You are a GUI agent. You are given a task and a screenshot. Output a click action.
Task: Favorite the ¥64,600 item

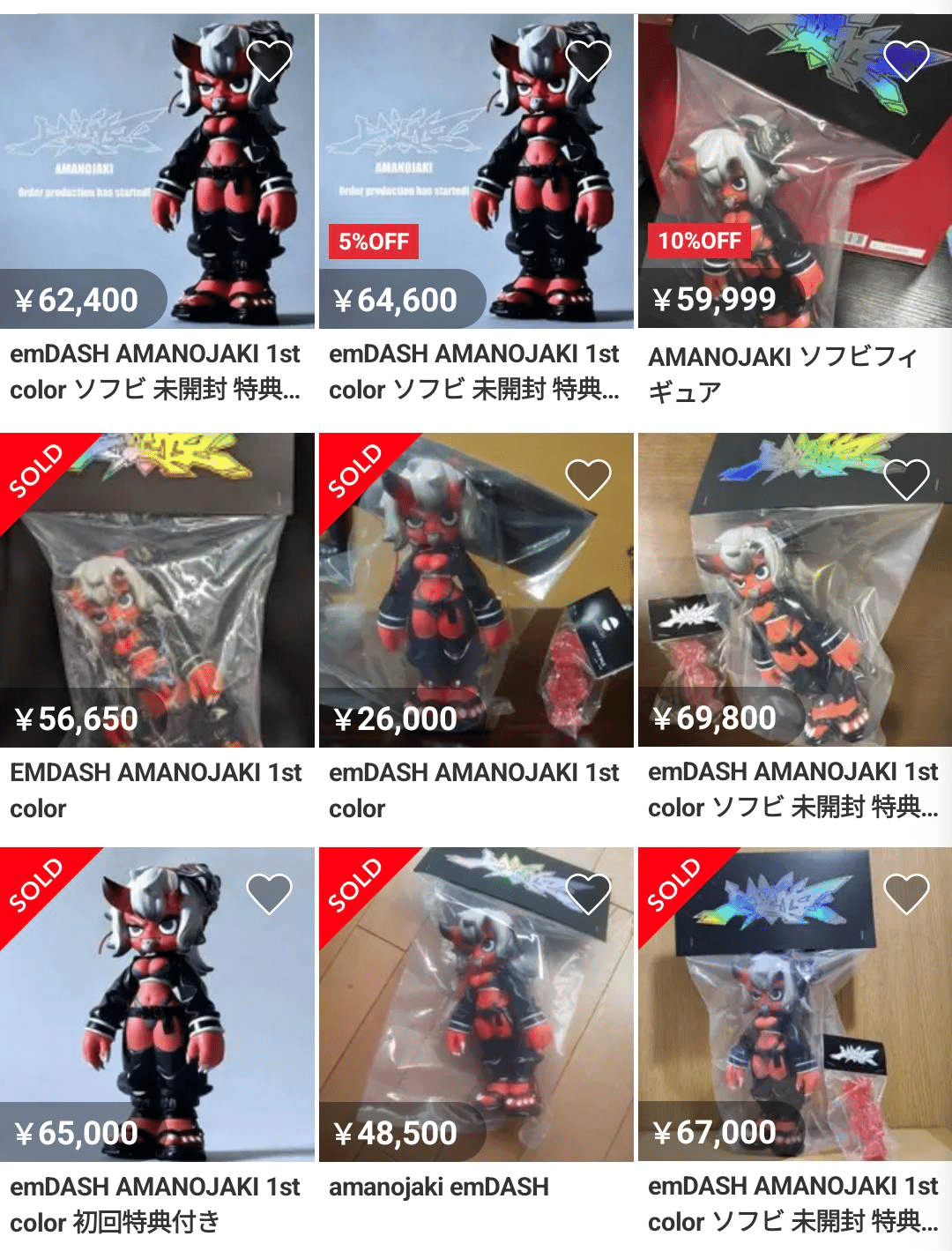pos(588,60)
